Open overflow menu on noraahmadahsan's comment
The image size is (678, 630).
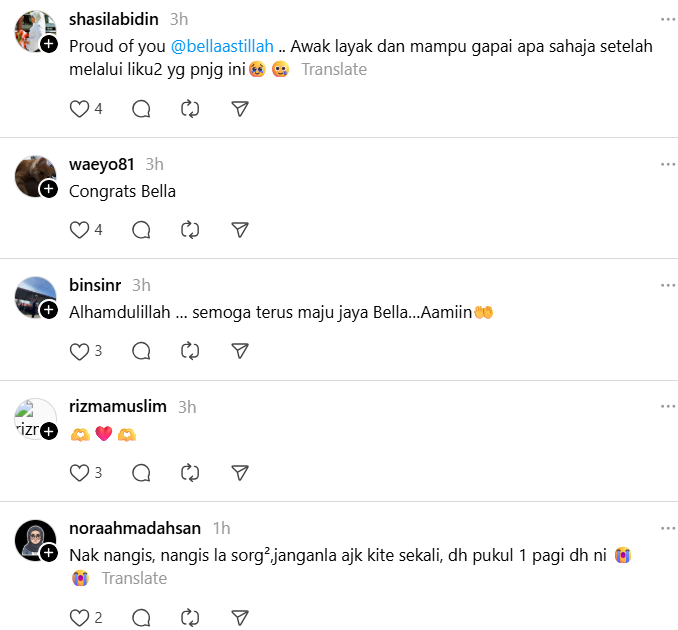(x=667, y=528)
